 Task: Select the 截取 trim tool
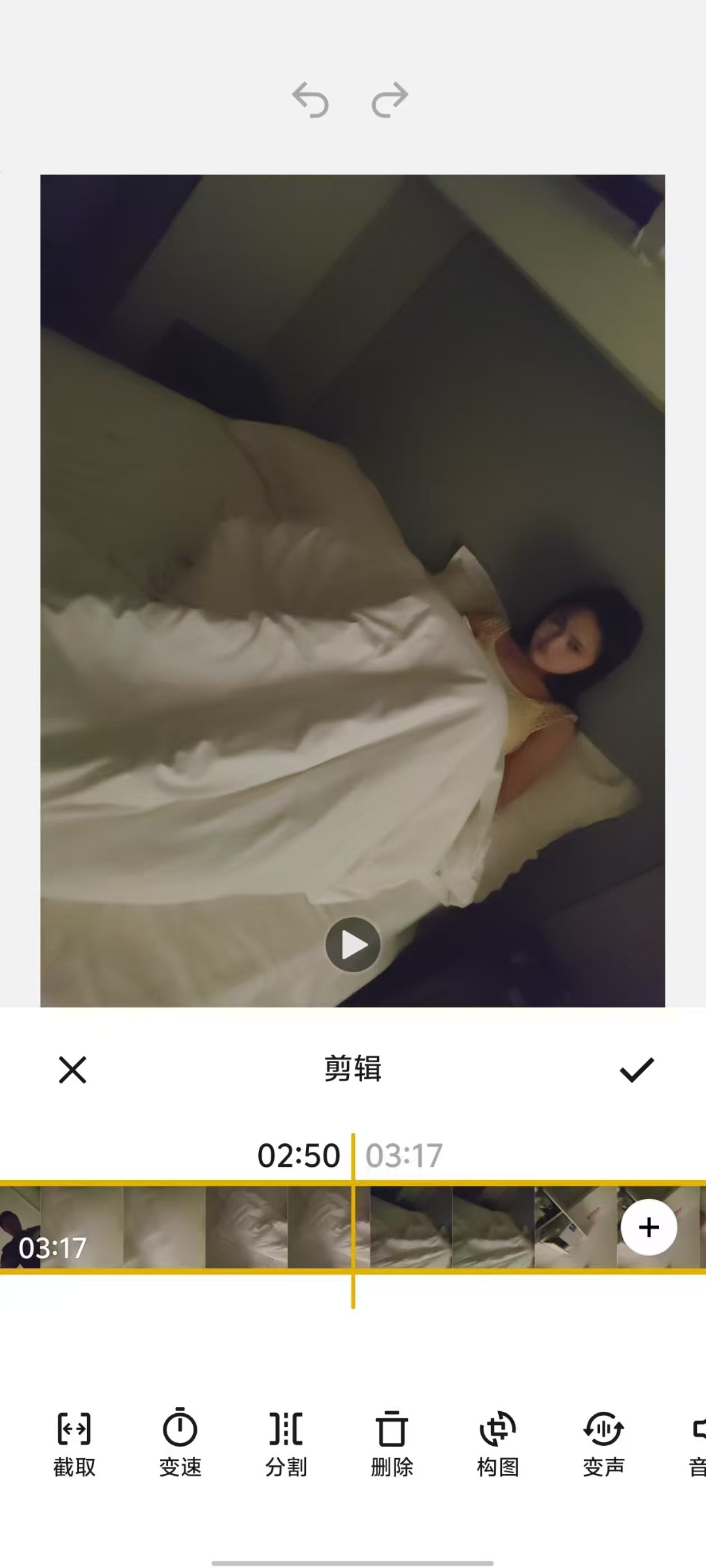(x=75, y=1443)
